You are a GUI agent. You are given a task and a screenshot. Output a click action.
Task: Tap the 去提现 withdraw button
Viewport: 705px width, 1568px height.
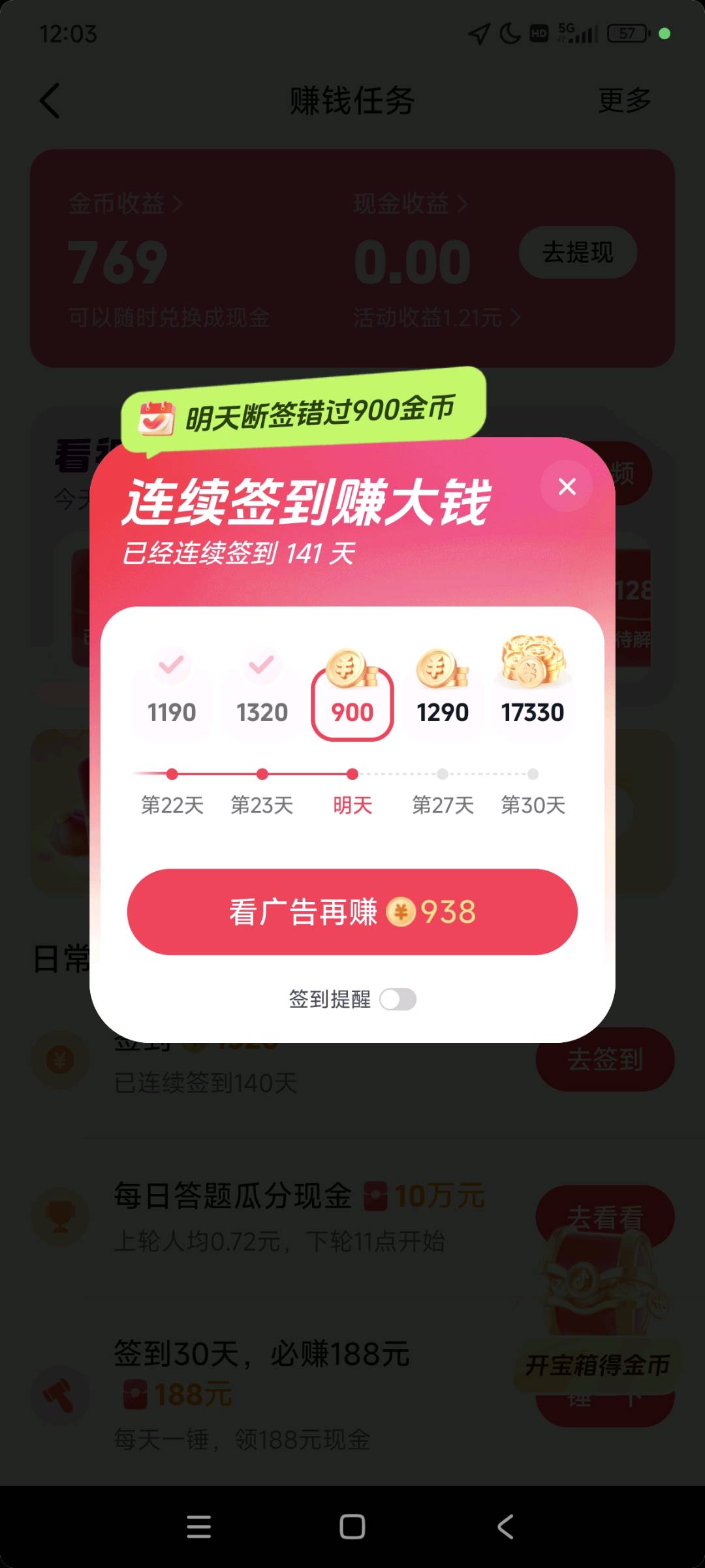(x=578, y=253)
